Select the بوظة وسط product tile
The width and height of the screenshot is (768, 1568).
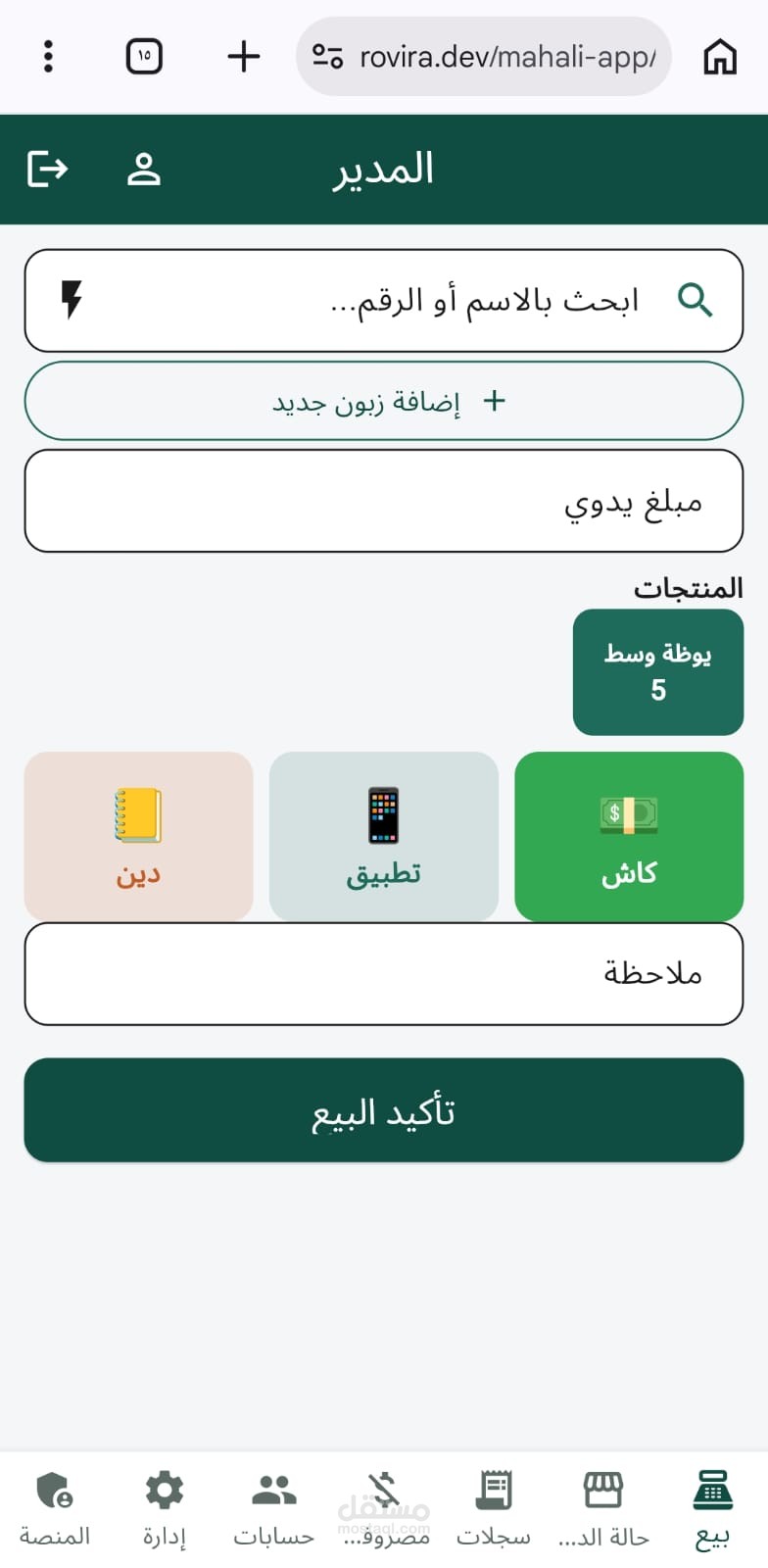(x=658, y=672)
